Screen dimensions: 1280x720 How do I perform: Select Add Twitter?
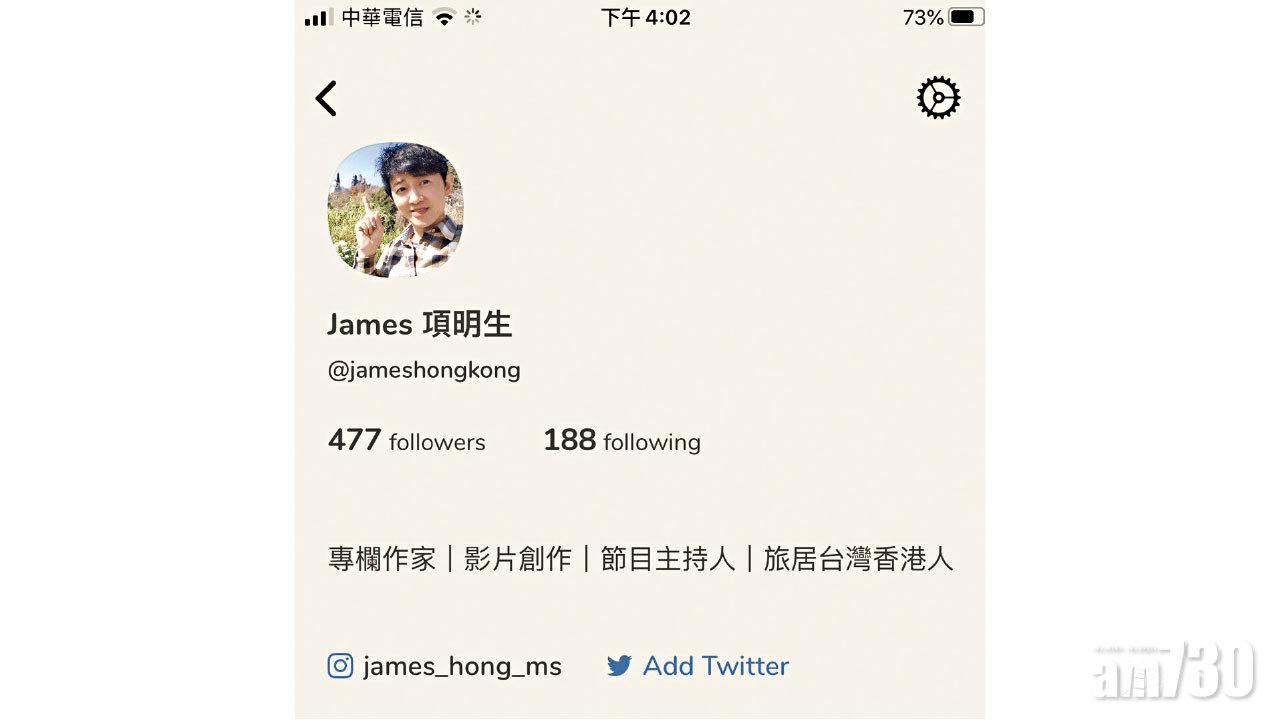698,666
